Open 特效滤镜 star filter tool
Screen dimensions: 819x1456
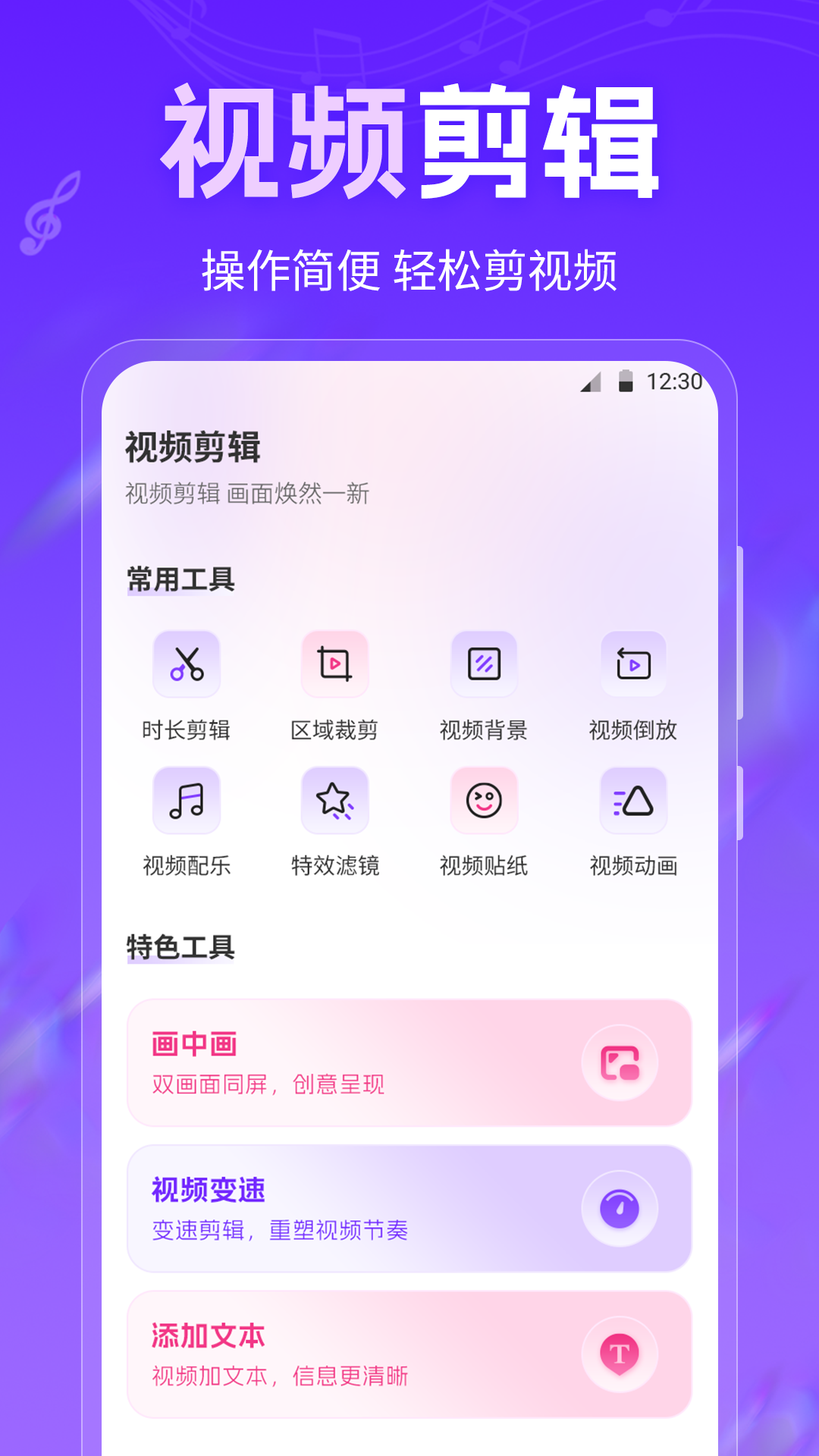click(x=335, y=801)
